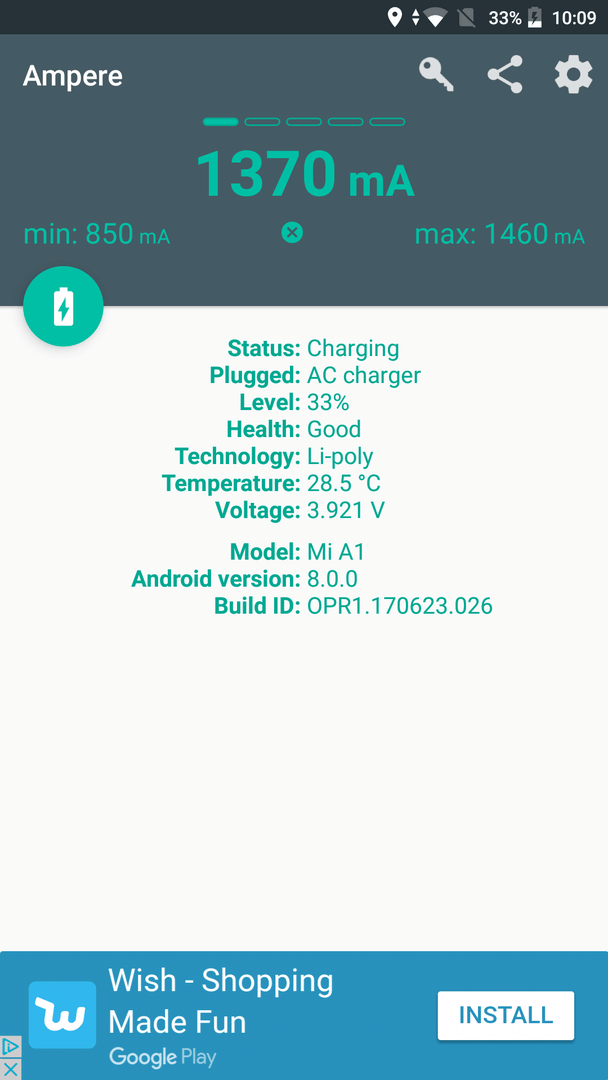Viewport: 608px width, 1080px height.
Task: Share the battery readings
Action: click(x=505, y=75)
